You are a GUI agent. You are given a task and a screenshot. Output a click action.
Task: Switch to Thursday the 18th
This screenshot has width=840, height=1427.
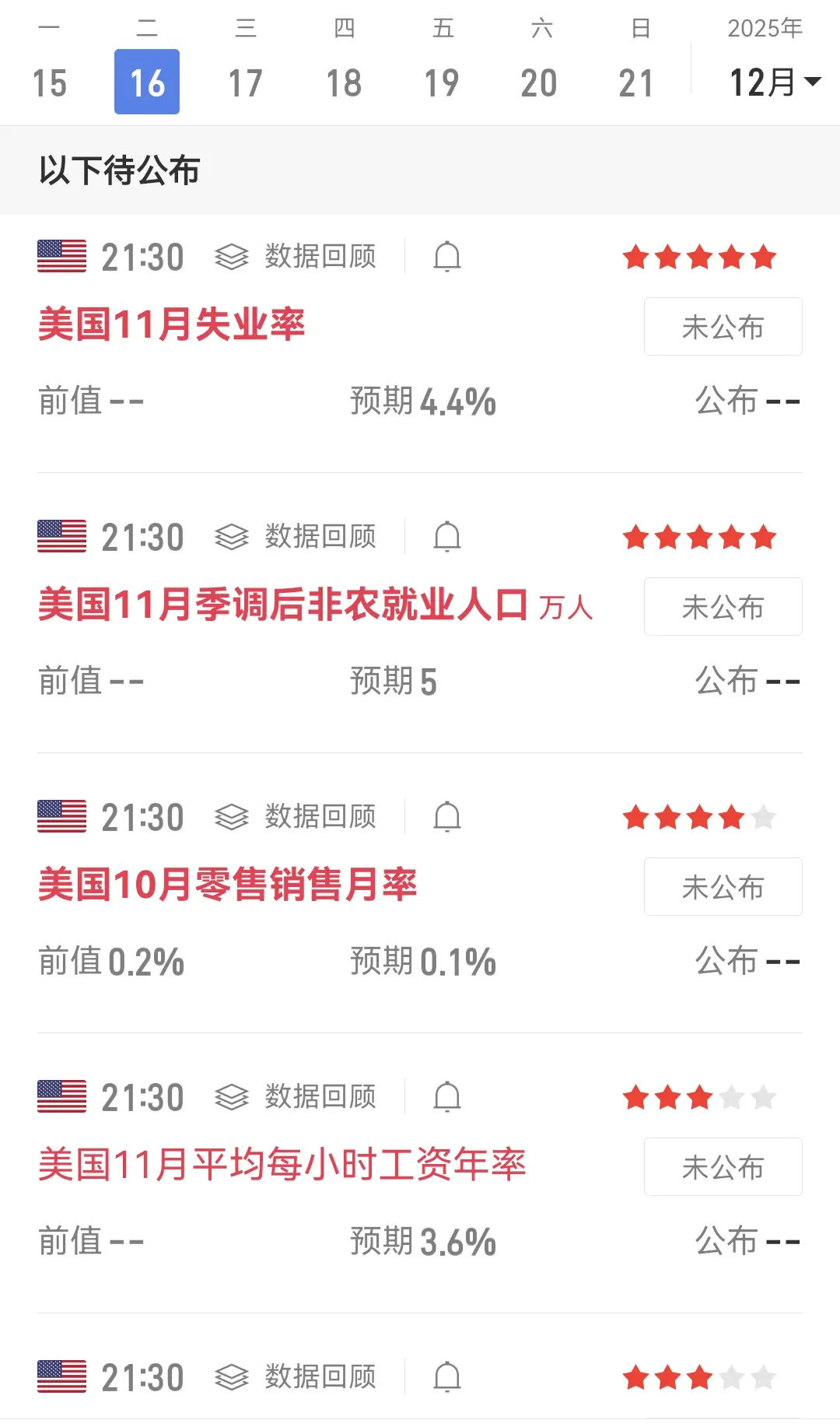click(343, 82)
